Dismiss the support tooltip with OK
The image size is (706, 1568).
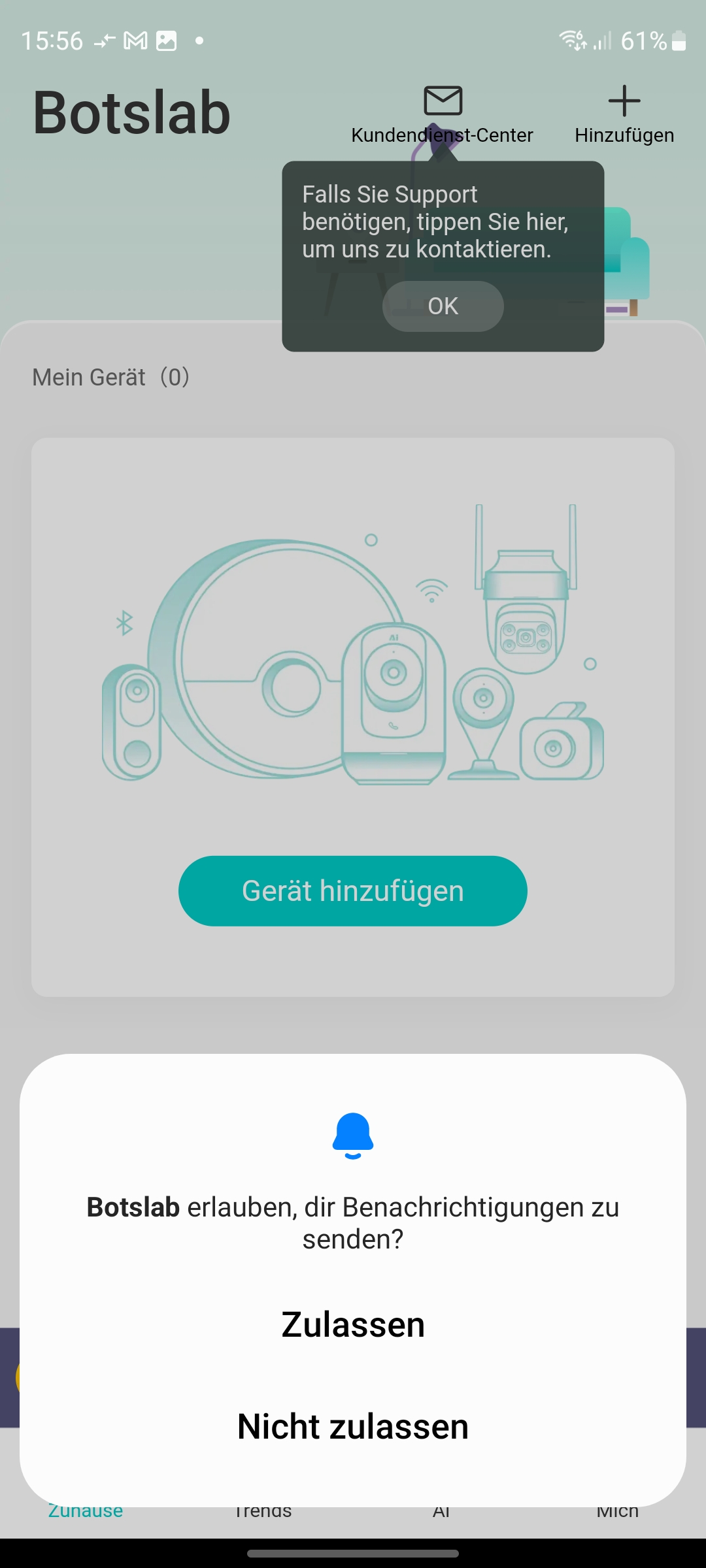click(443, 306)
